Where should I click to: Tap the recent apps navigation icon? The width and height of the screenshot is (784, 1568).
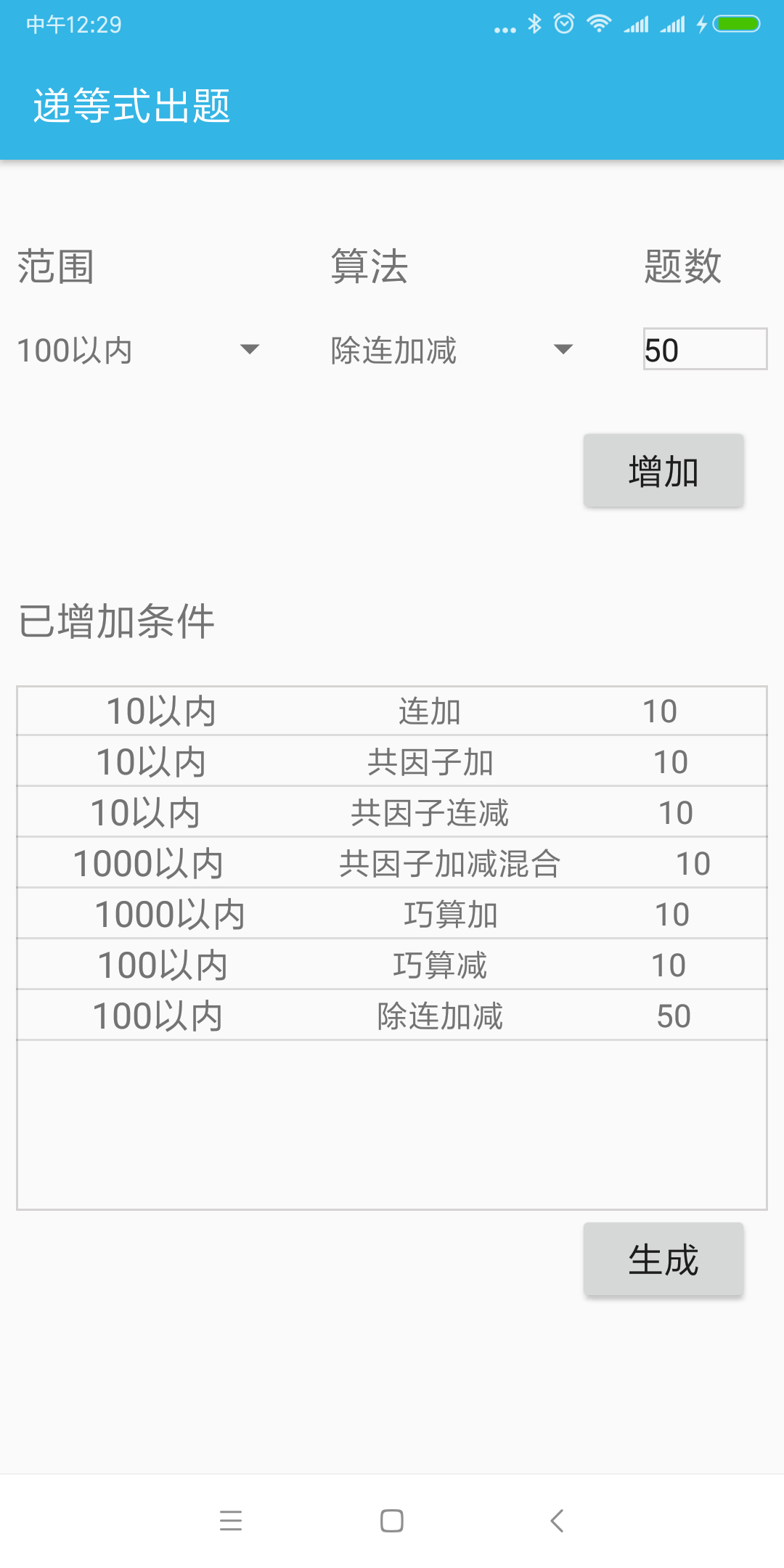point(231,1521)
